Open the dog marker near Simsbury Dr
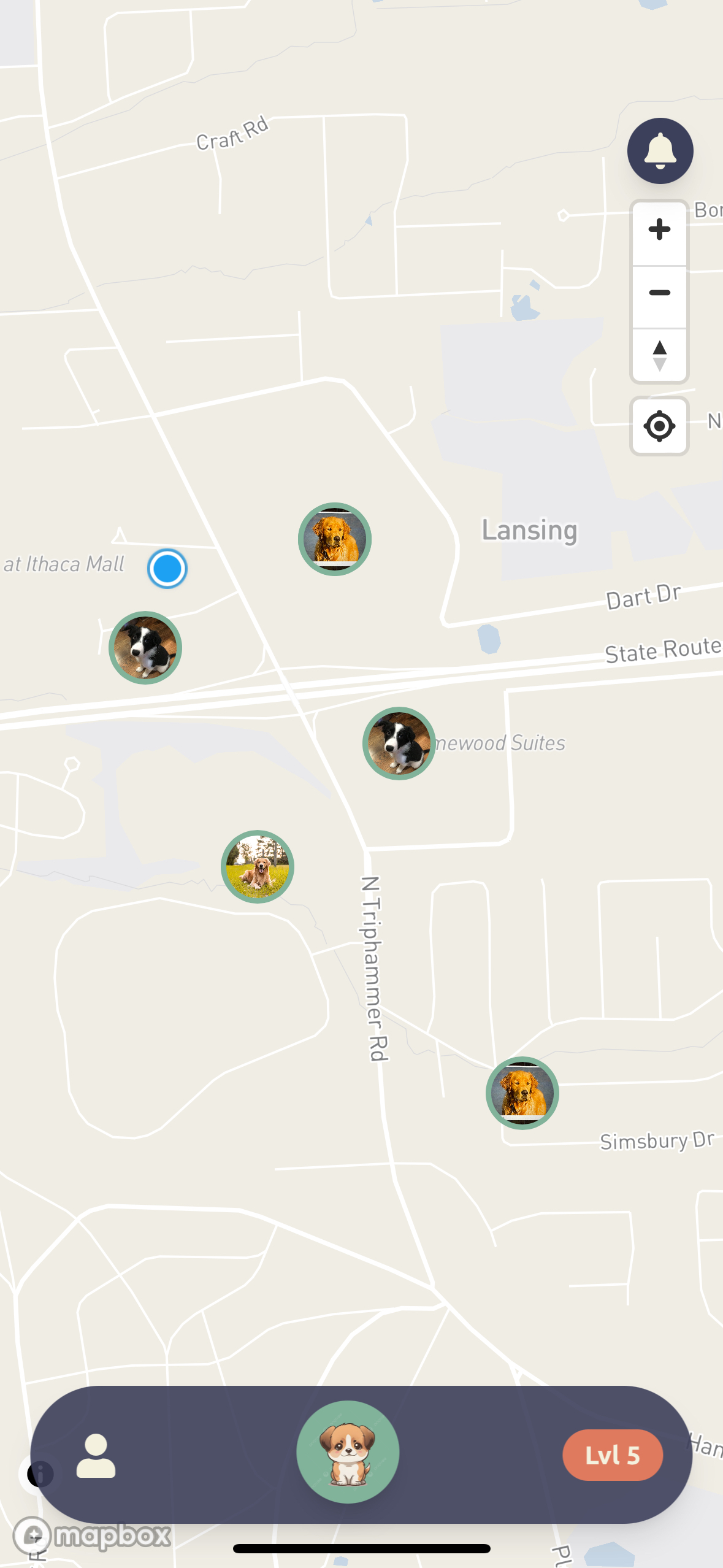The image size is (723, 1568). tap(522, 1093)
